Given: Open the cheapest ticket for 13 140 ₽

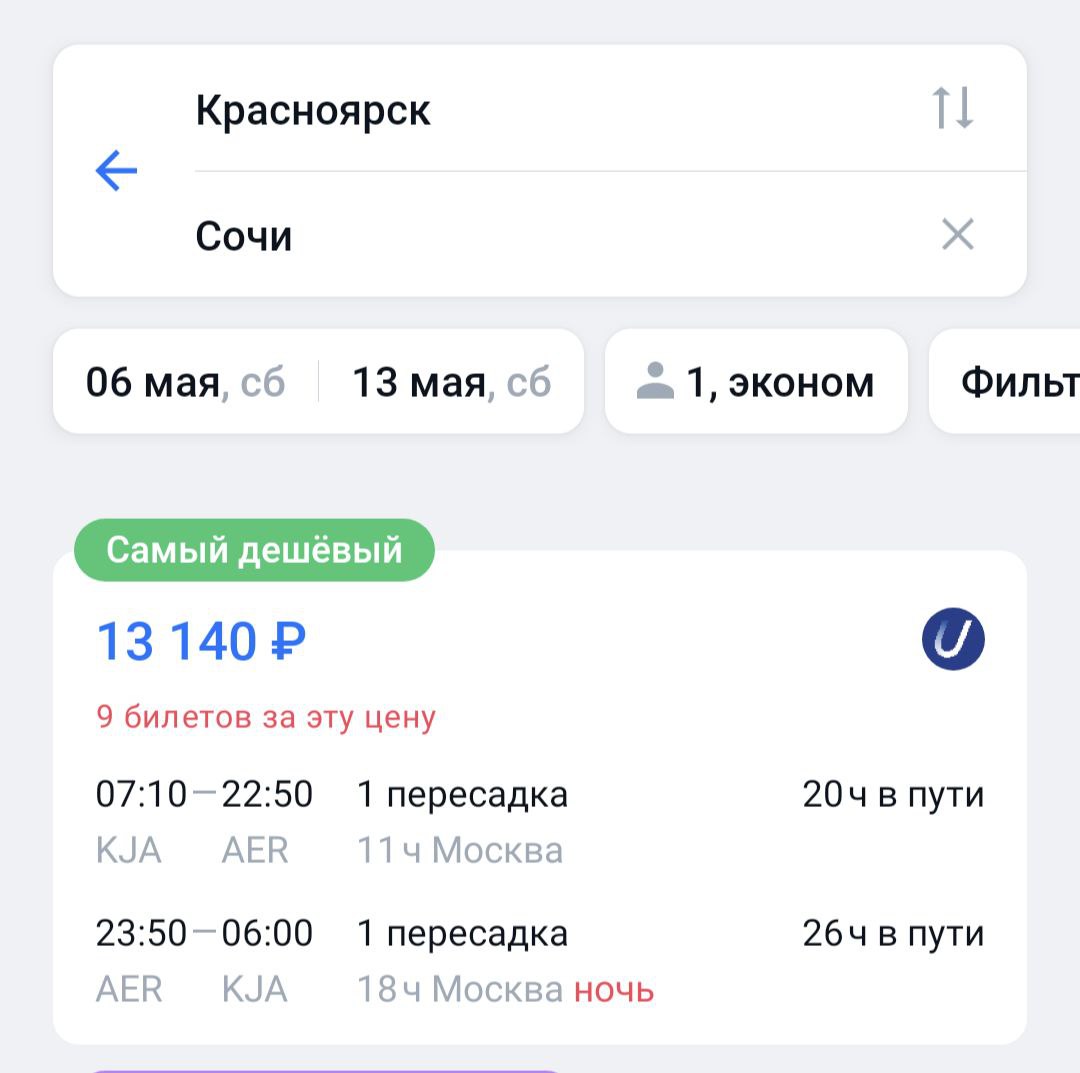Looking at the screenshot, I should pos(540,800).
